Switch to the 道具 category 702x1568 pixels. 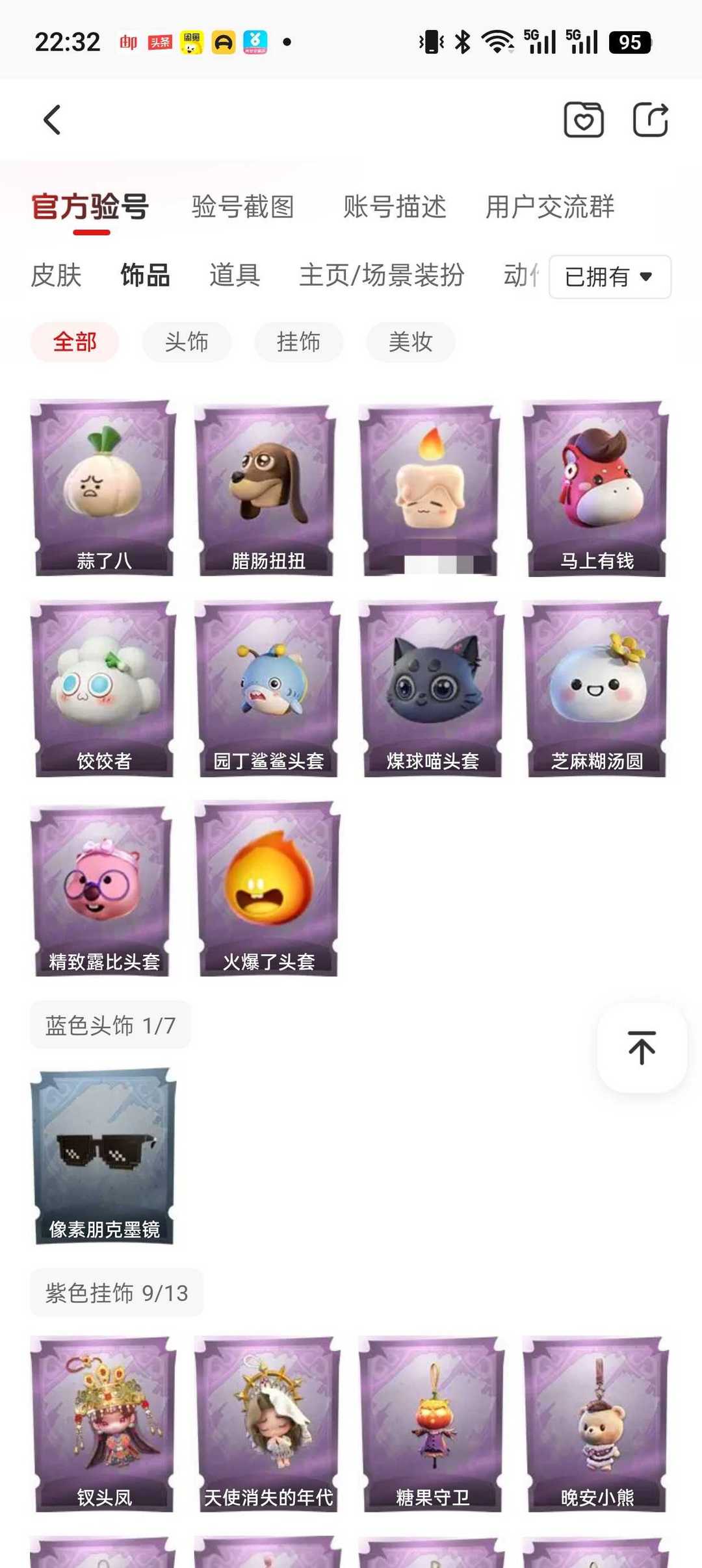click(235, 275)
